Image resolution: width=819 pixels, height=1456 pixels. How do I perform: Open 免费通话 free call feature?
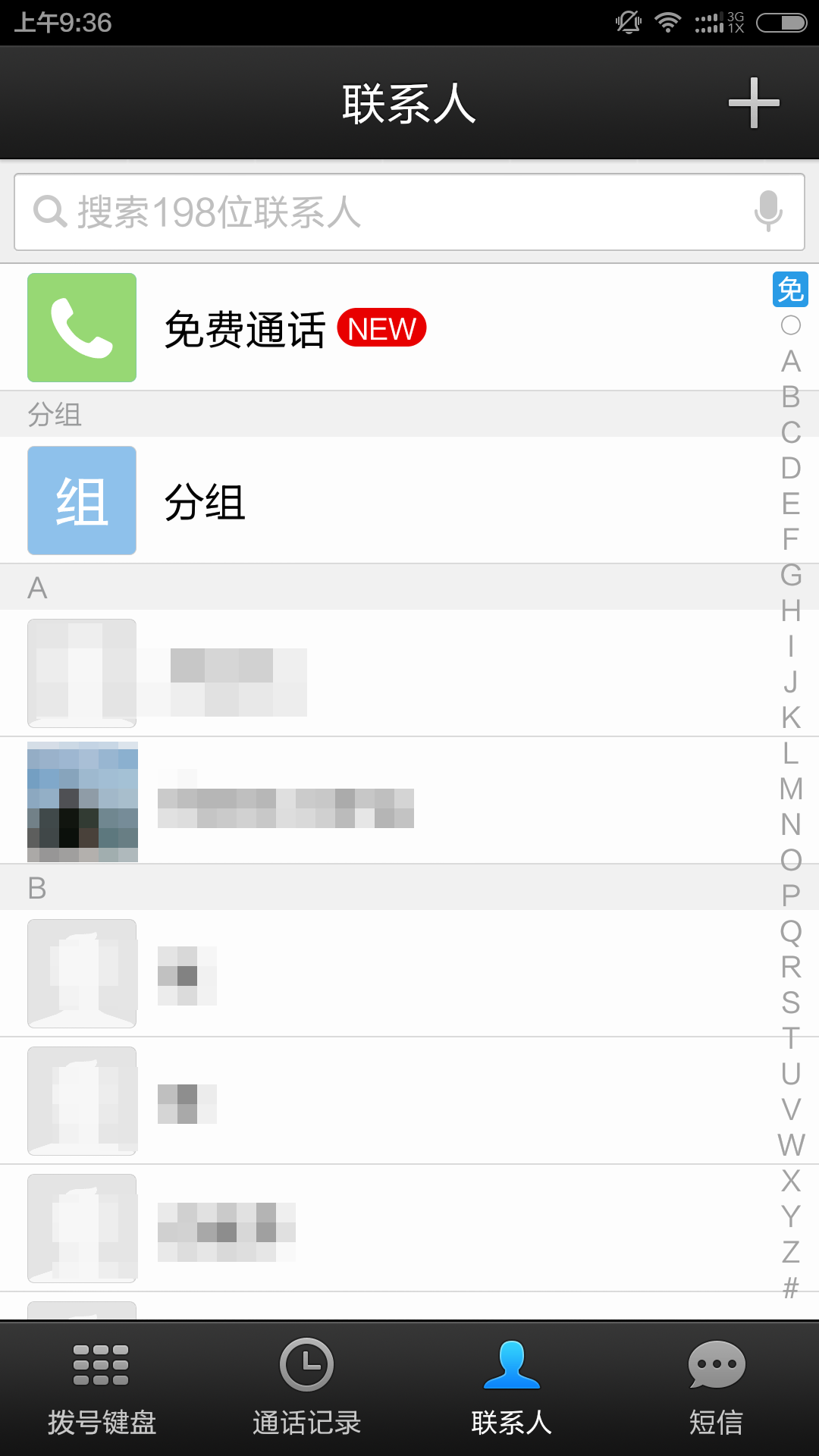409,328
